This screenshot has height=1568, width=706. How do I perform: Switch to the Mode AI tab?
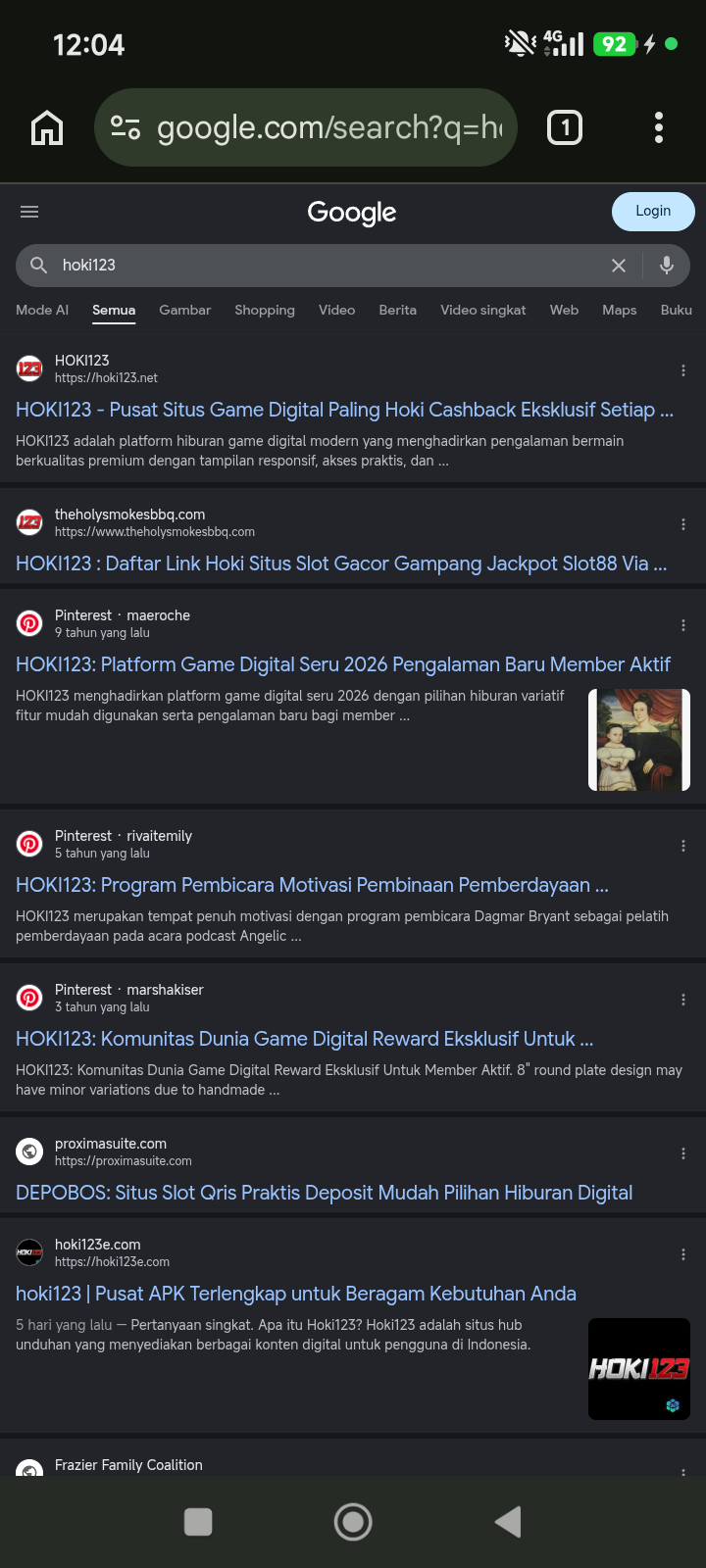[x=42, y=310]
